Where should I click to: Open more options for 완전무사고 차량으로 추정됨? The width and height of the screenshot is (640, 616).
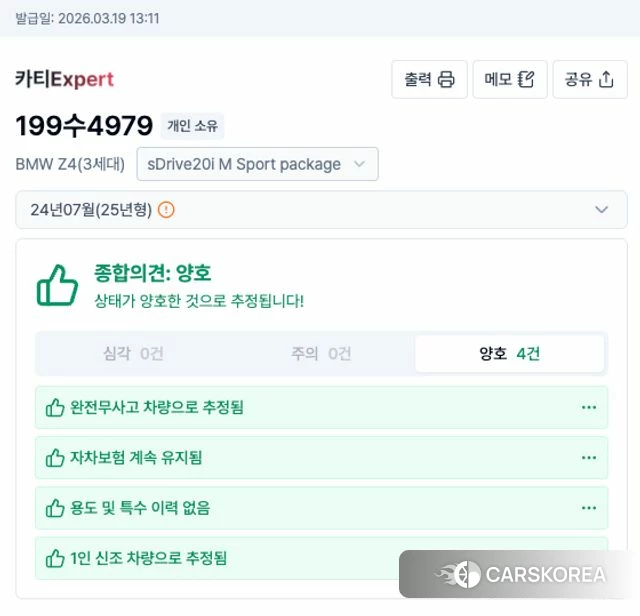coord(588,408)
